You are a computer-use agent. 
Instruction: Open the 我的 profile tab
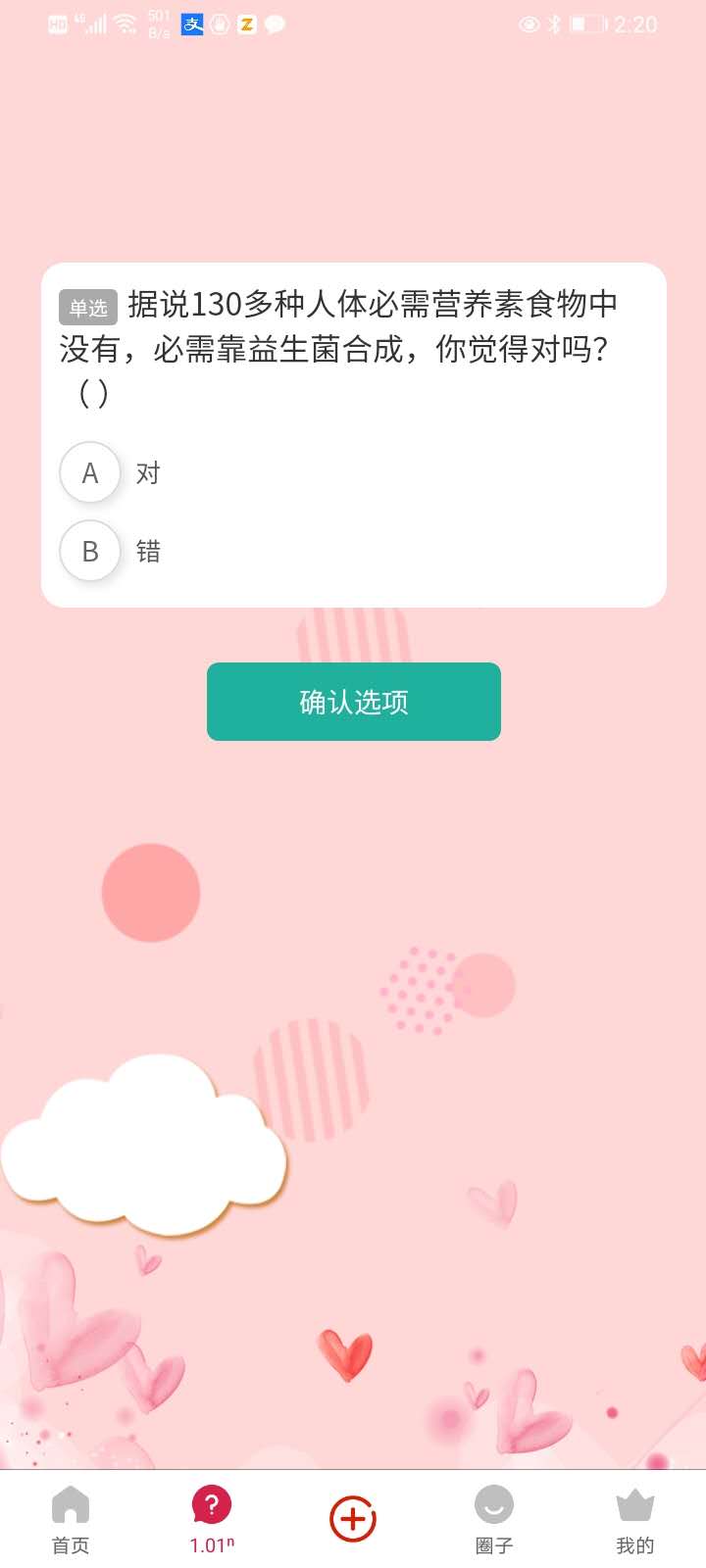click(x=634, y=1519)
